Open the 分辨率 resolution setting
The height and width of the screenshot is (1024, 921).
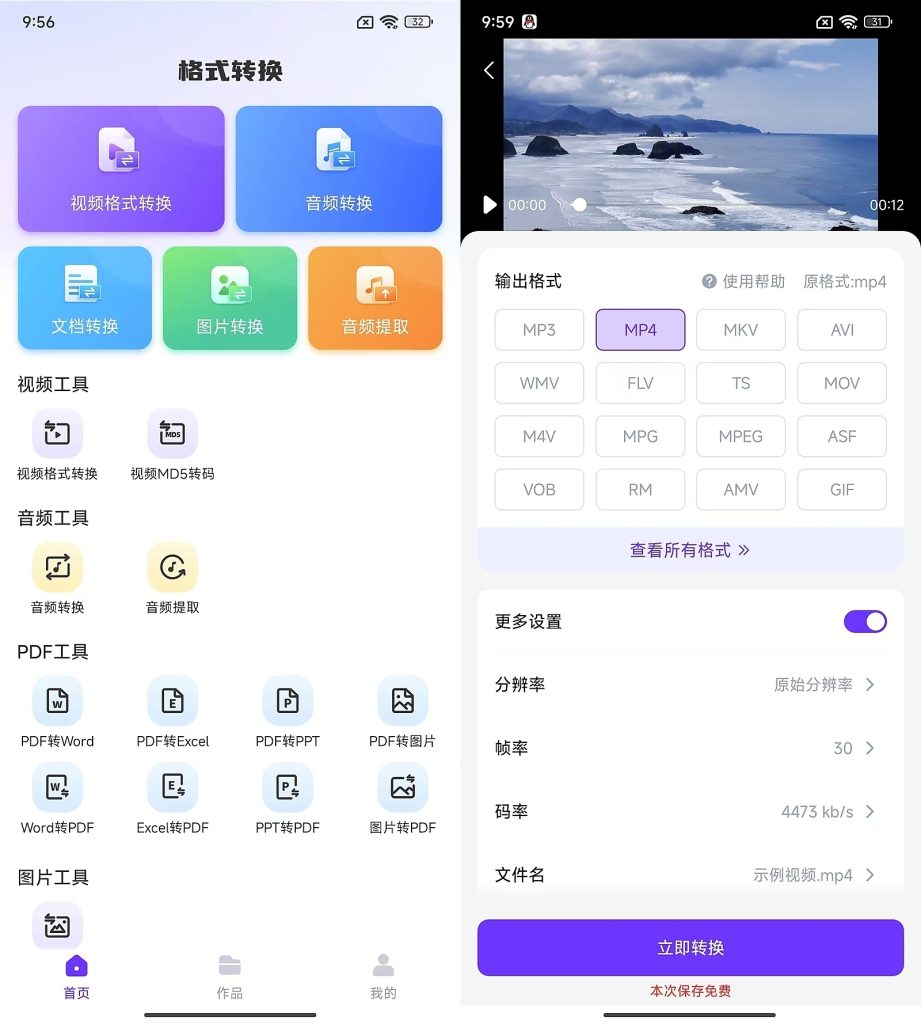point(690,685)
